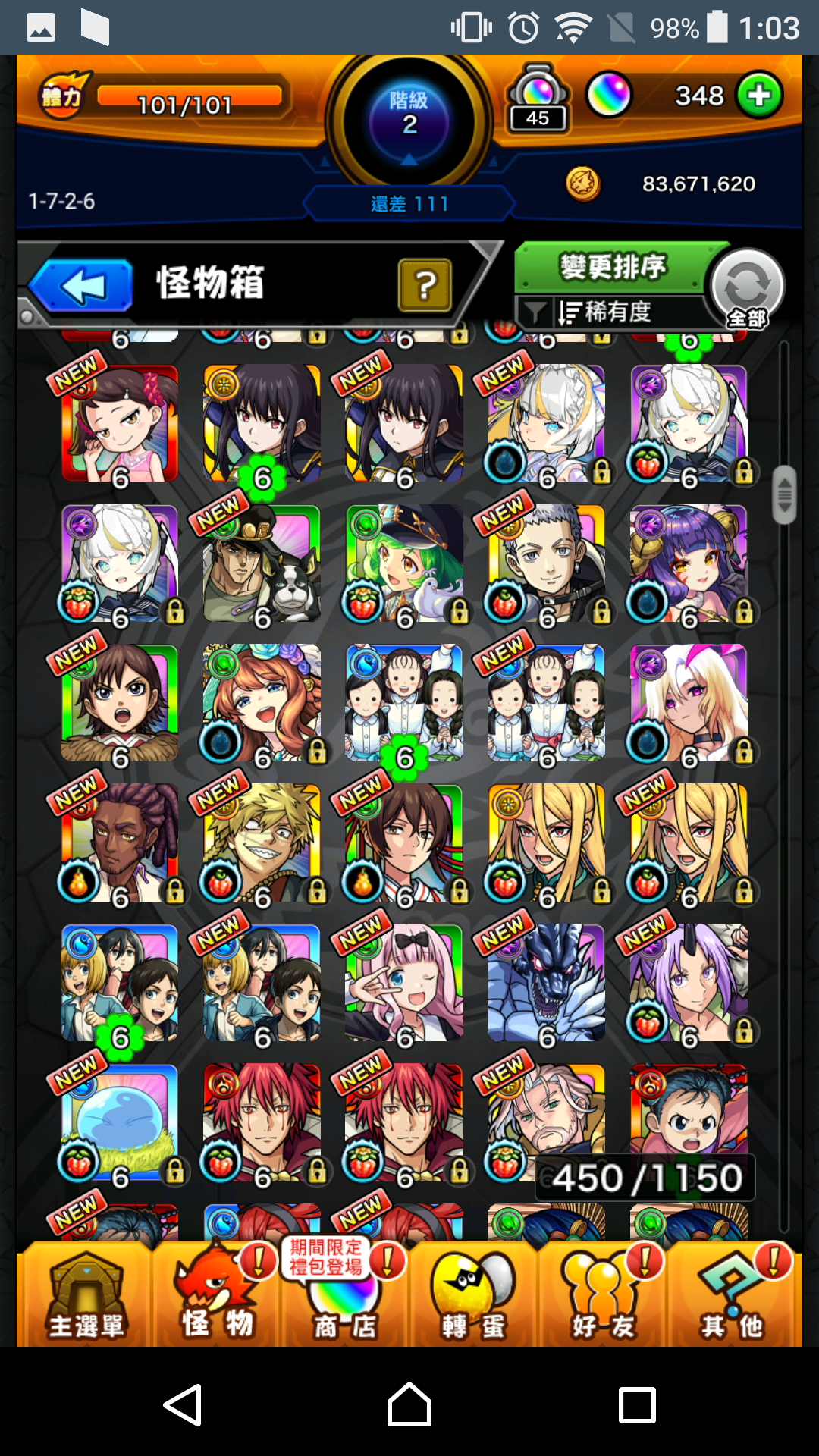Go back with the blue arrow button
The width and height of the screenshot is (819, 1456).
82,285
